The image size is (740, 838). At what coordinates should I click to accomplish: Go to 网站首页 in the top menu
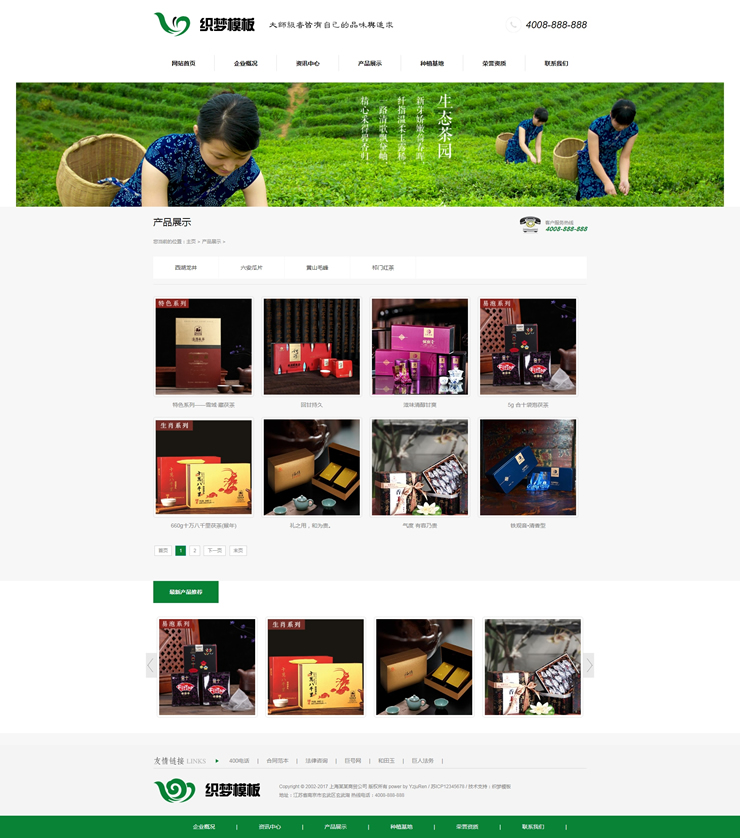[183, 63]
